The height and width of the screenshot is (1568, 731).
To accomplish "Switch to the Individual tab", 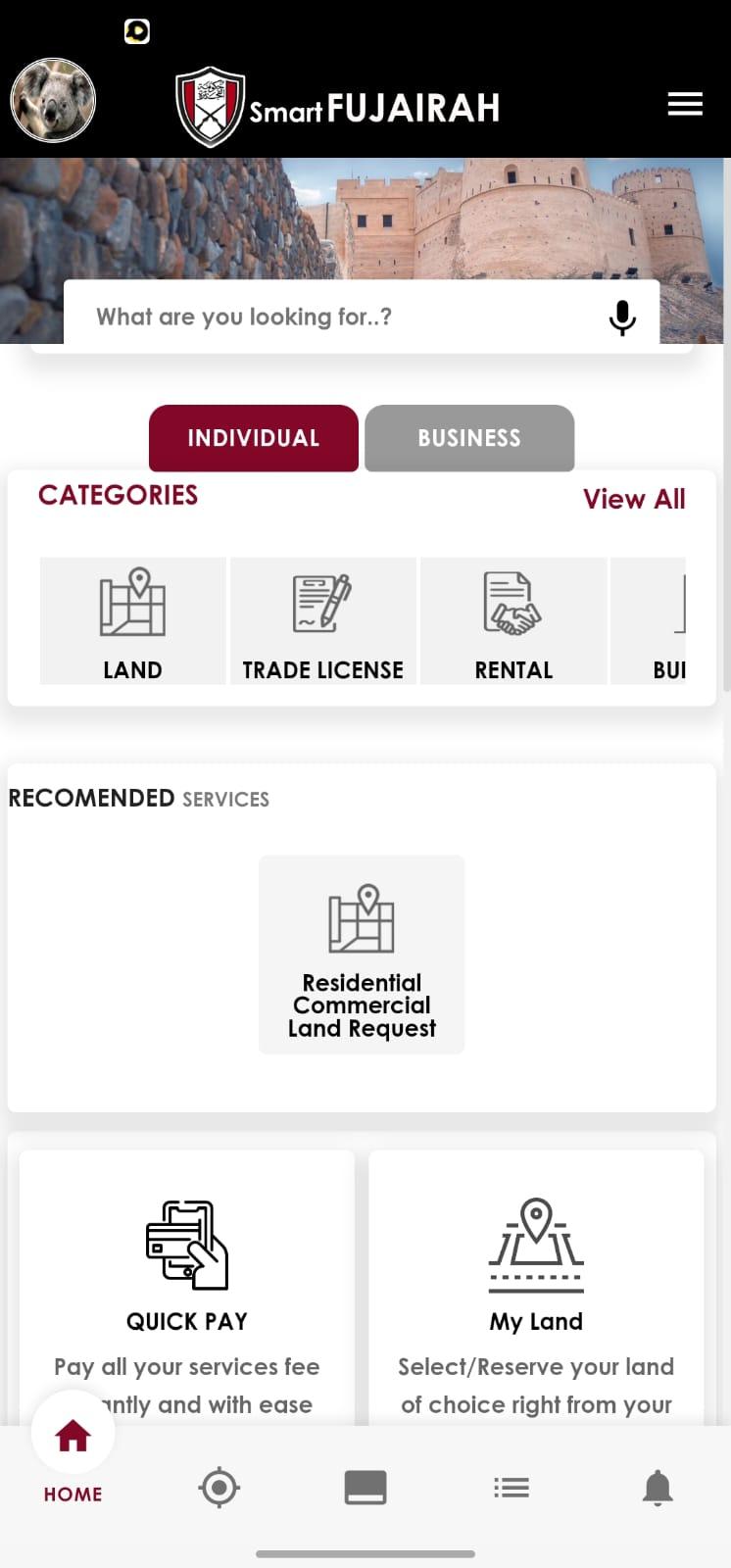I will [x=254, y=438].
